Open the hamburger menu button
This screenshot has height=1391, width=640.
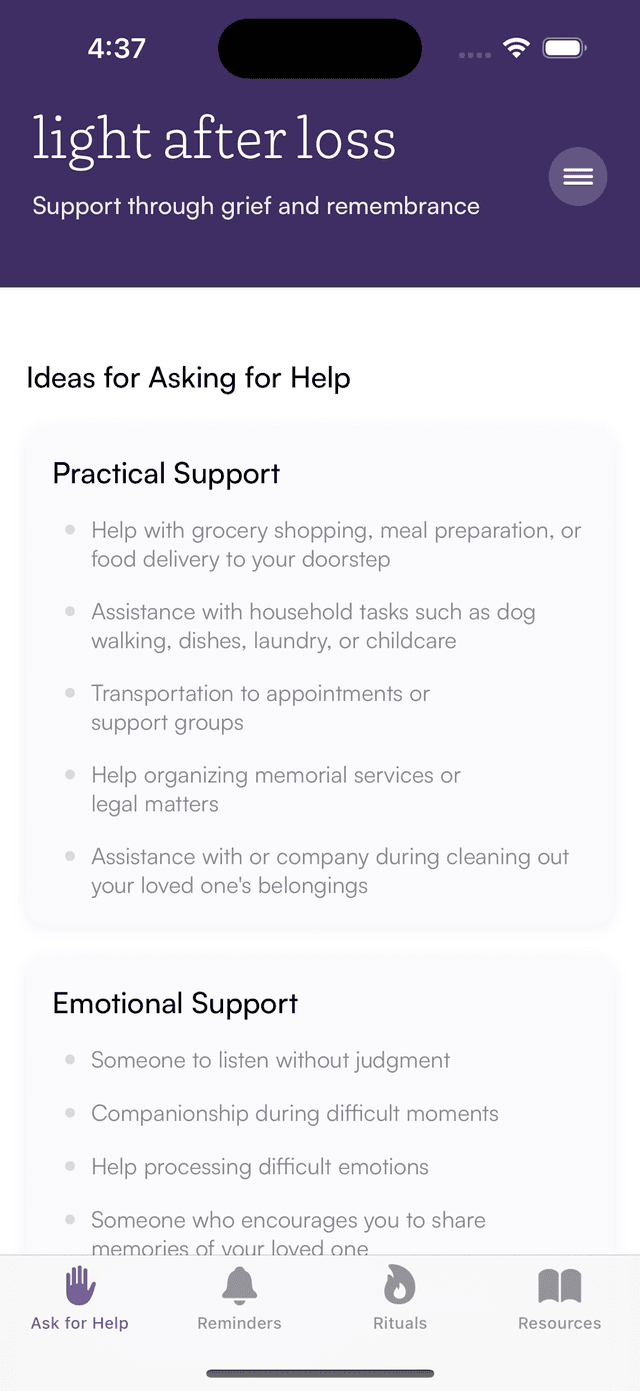click(x=578, y=177)
